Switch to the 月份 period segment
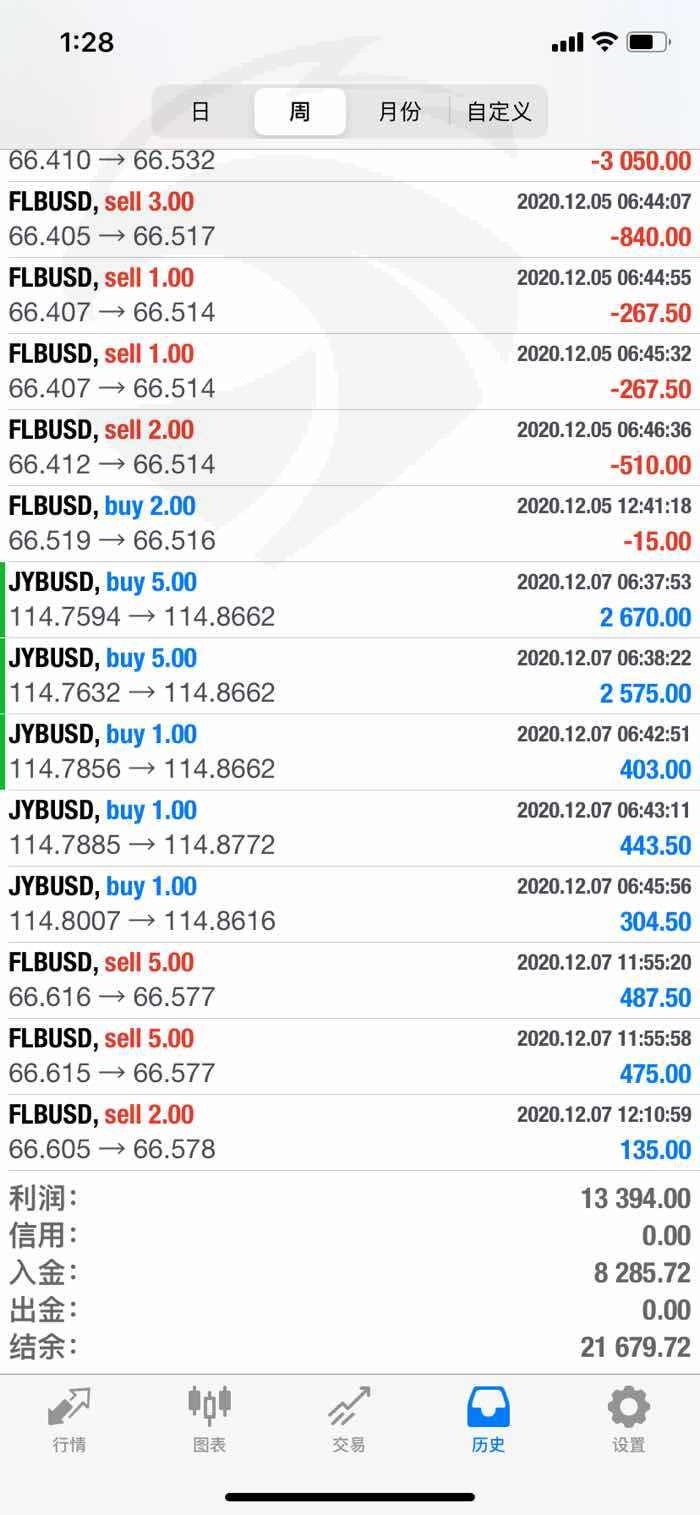 coord(399,111)
